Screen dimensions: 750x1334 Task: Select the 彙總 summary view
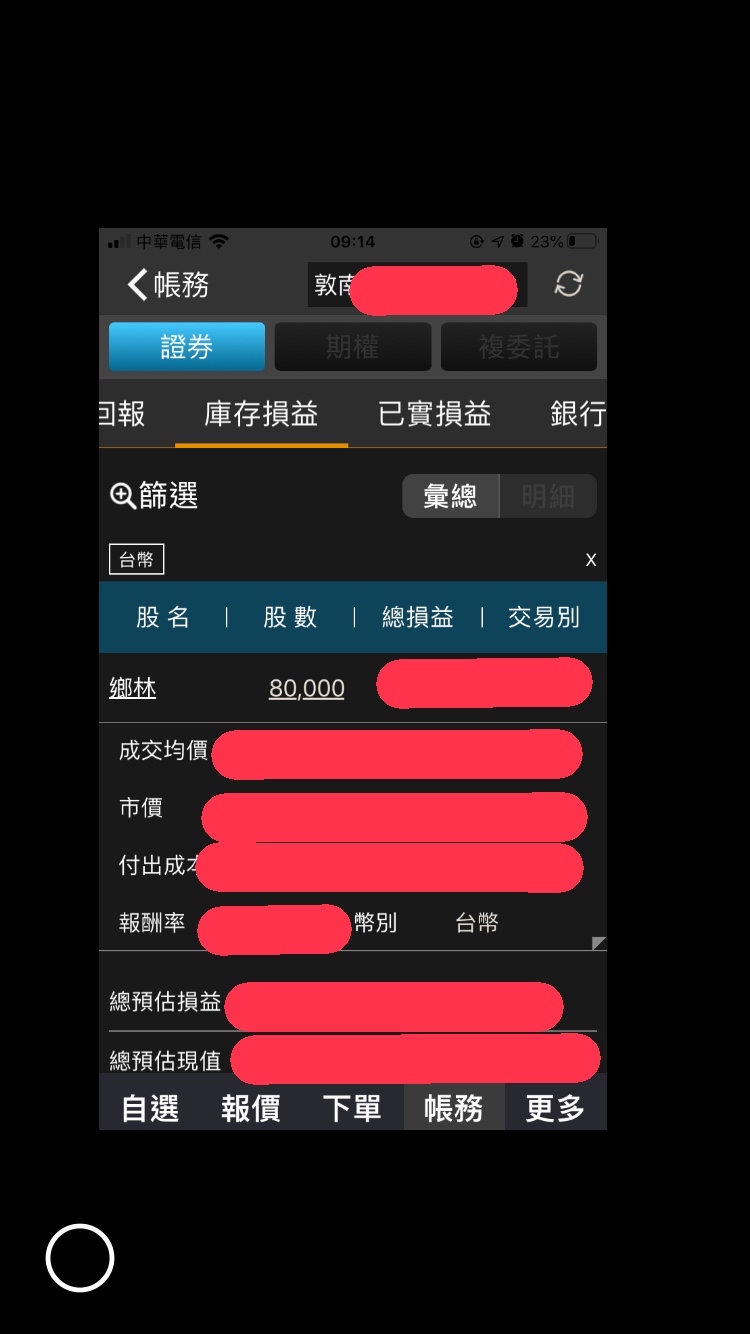point(450,496)
